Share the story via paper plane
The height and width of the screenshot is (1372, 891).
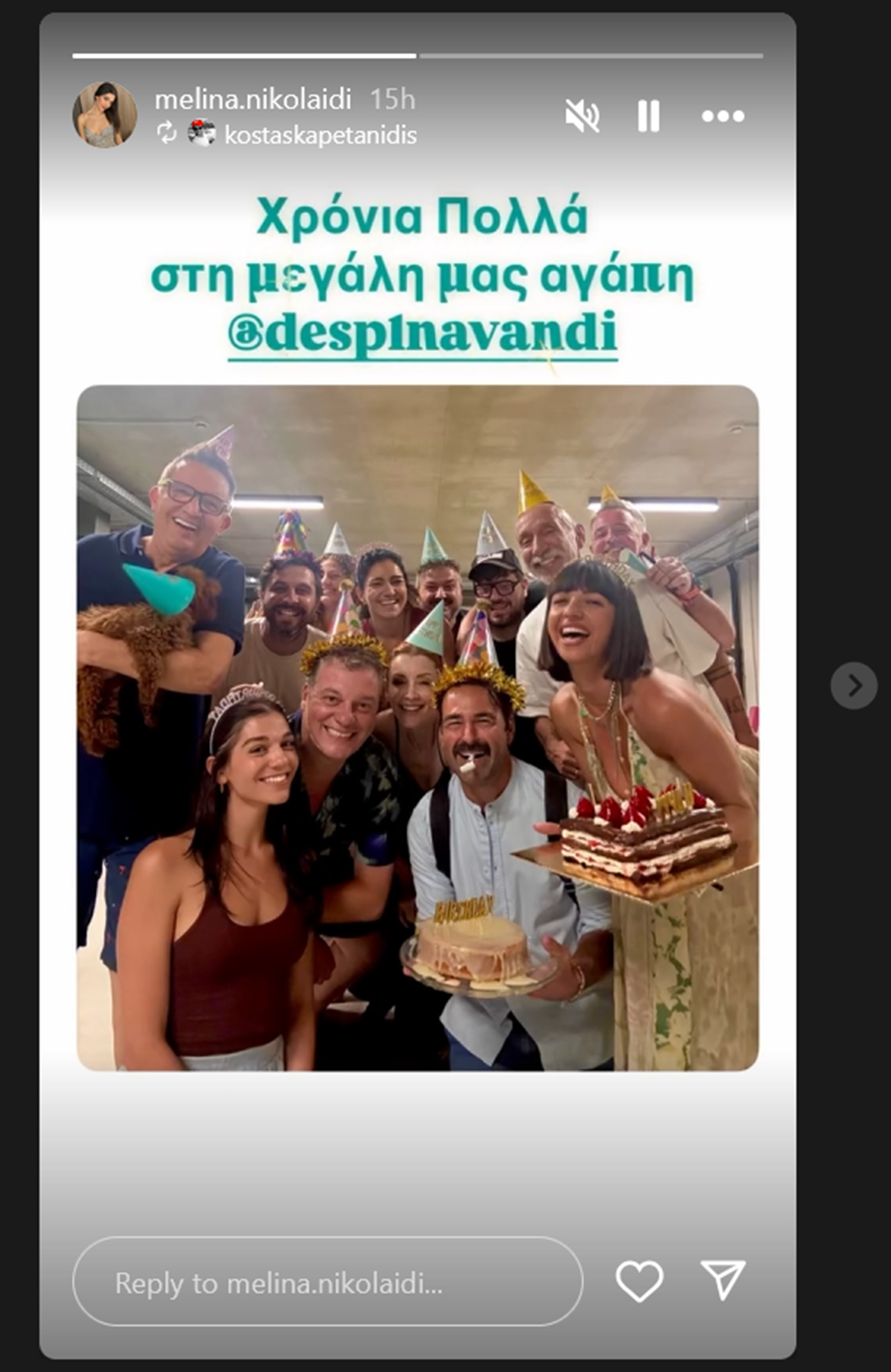pos(723,1280)
